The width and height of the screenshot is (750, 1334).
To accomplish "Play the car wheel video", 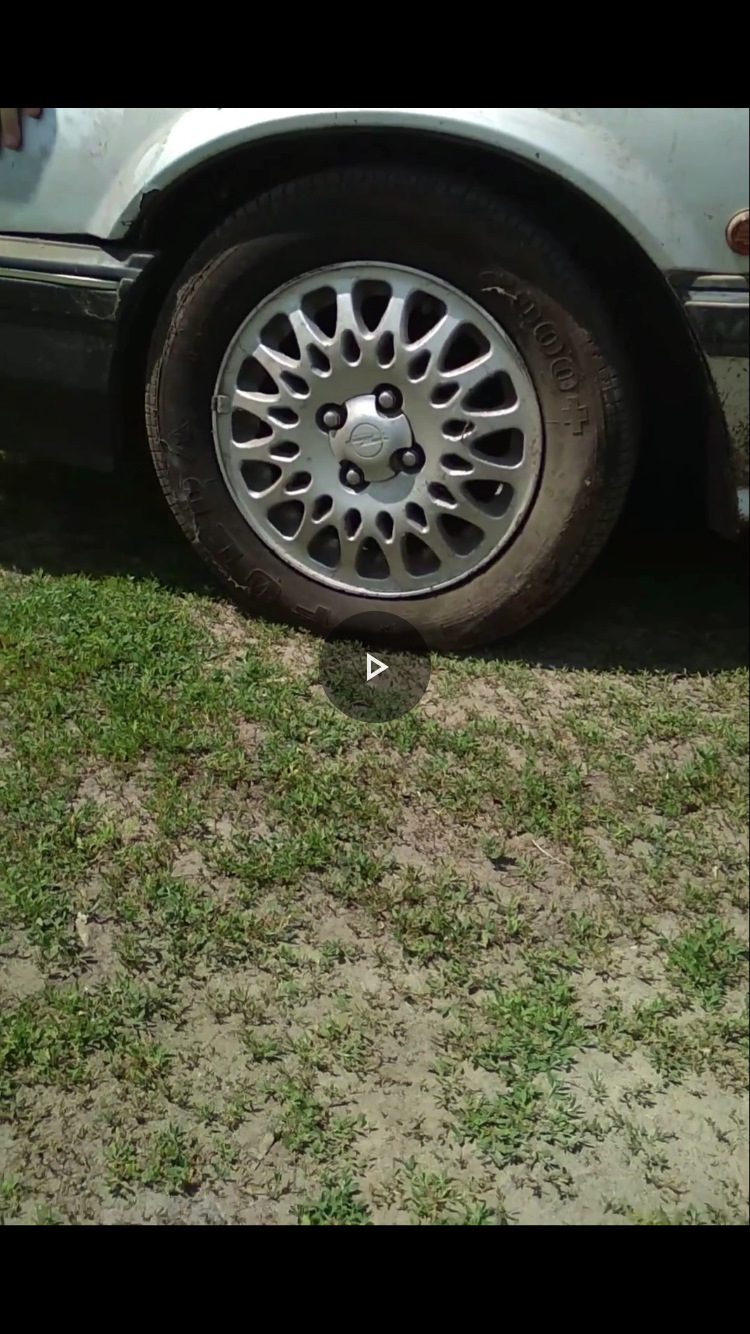I will click(x=375, y=667).
